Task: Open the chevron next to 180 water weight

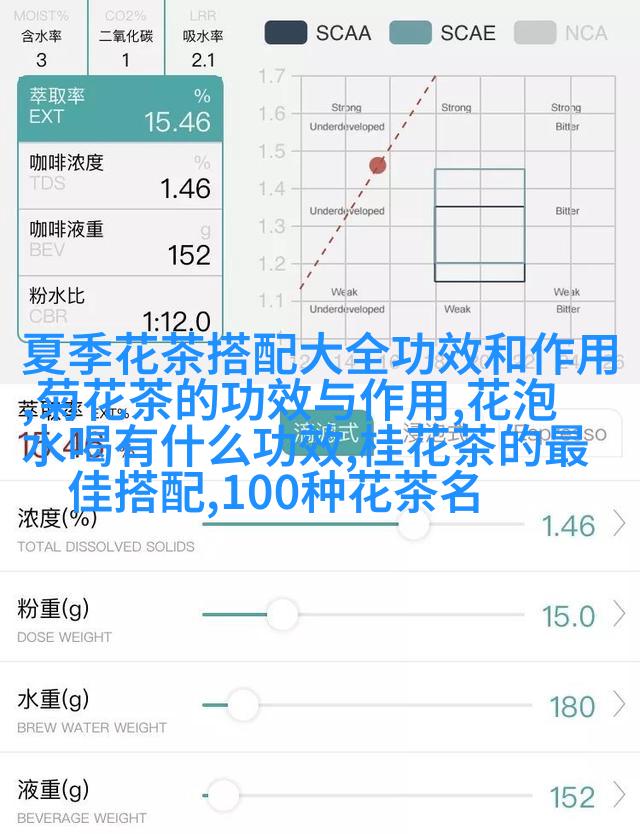Action: (619, 706)
